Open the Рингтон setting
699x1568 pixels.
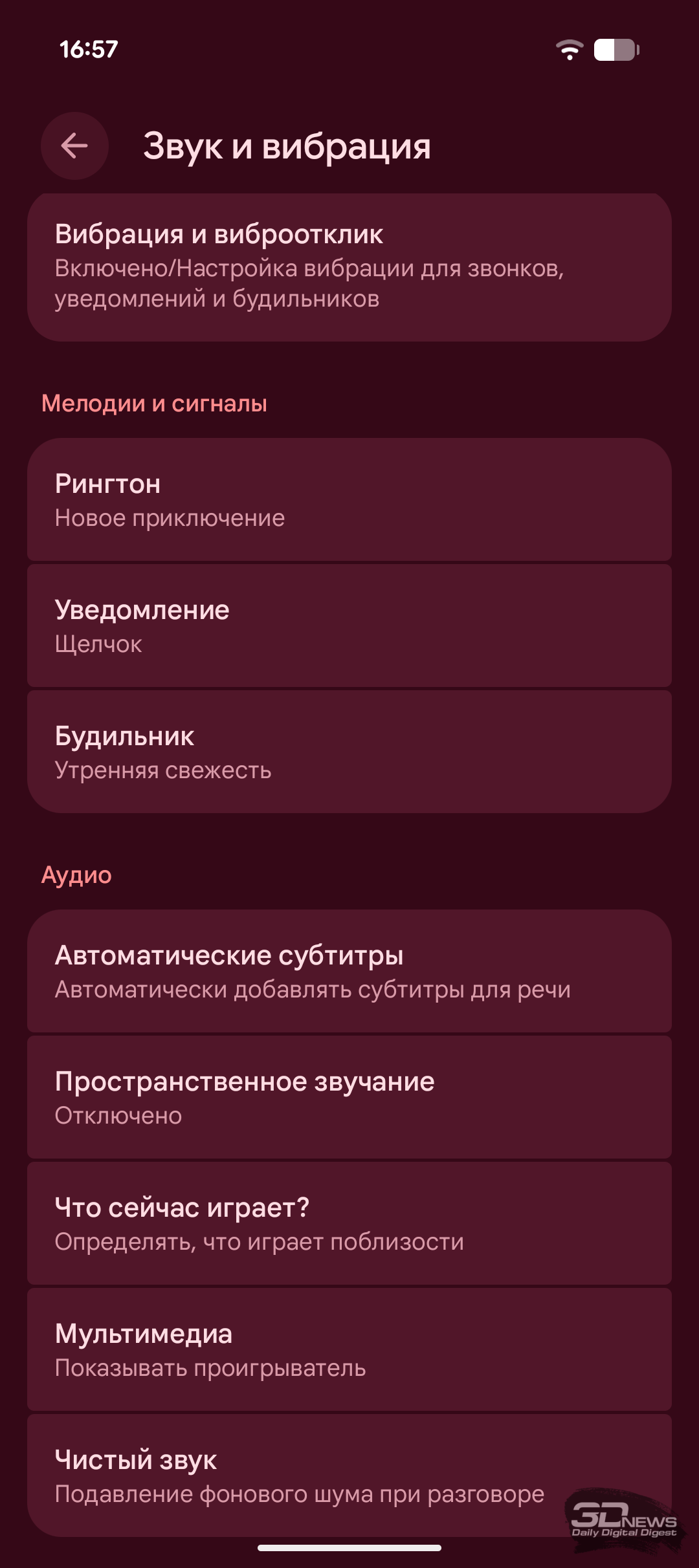click(x=349, y=499)
